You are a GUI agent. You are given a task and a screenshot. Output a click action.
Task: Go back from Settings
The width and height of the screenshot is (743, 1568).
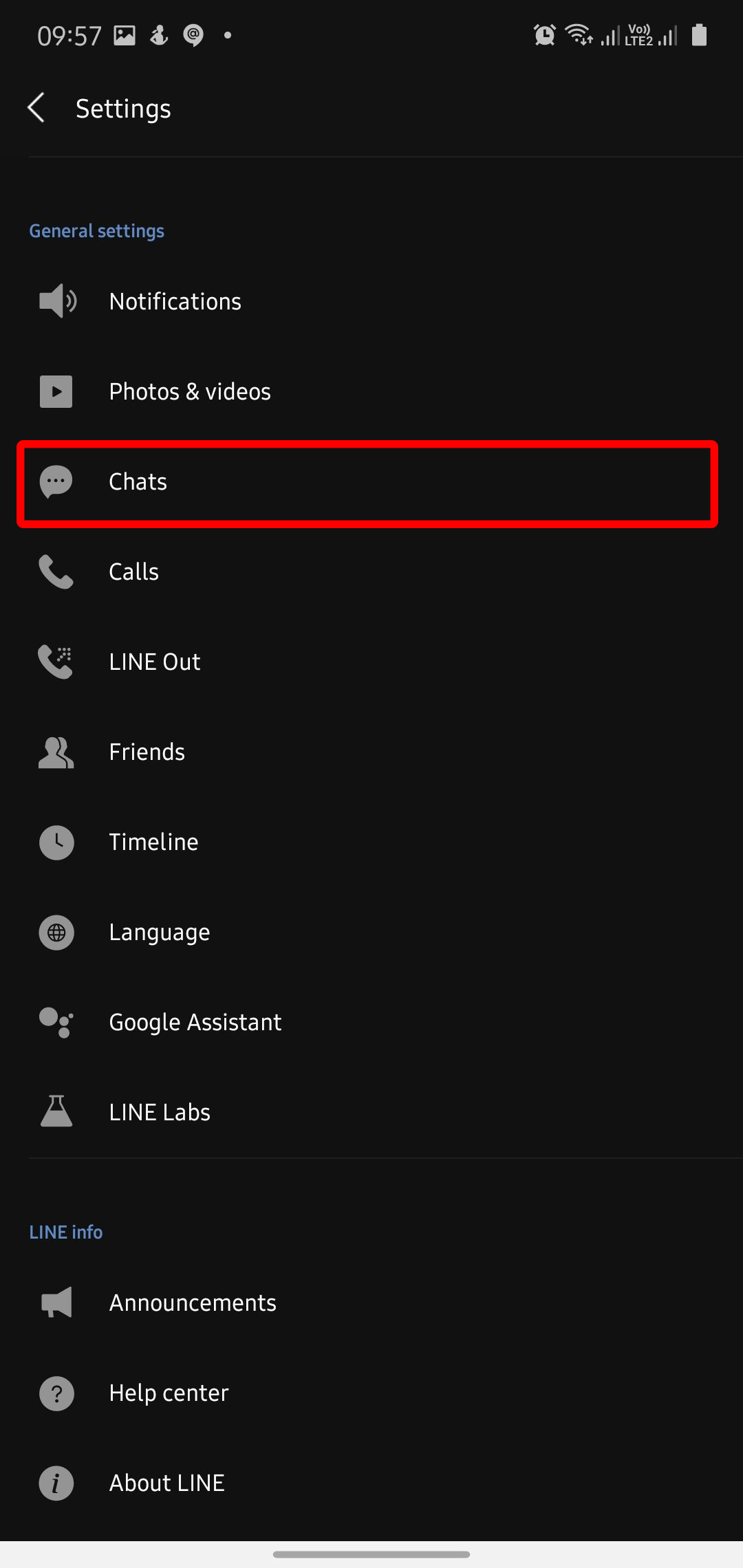coord(36,108)
